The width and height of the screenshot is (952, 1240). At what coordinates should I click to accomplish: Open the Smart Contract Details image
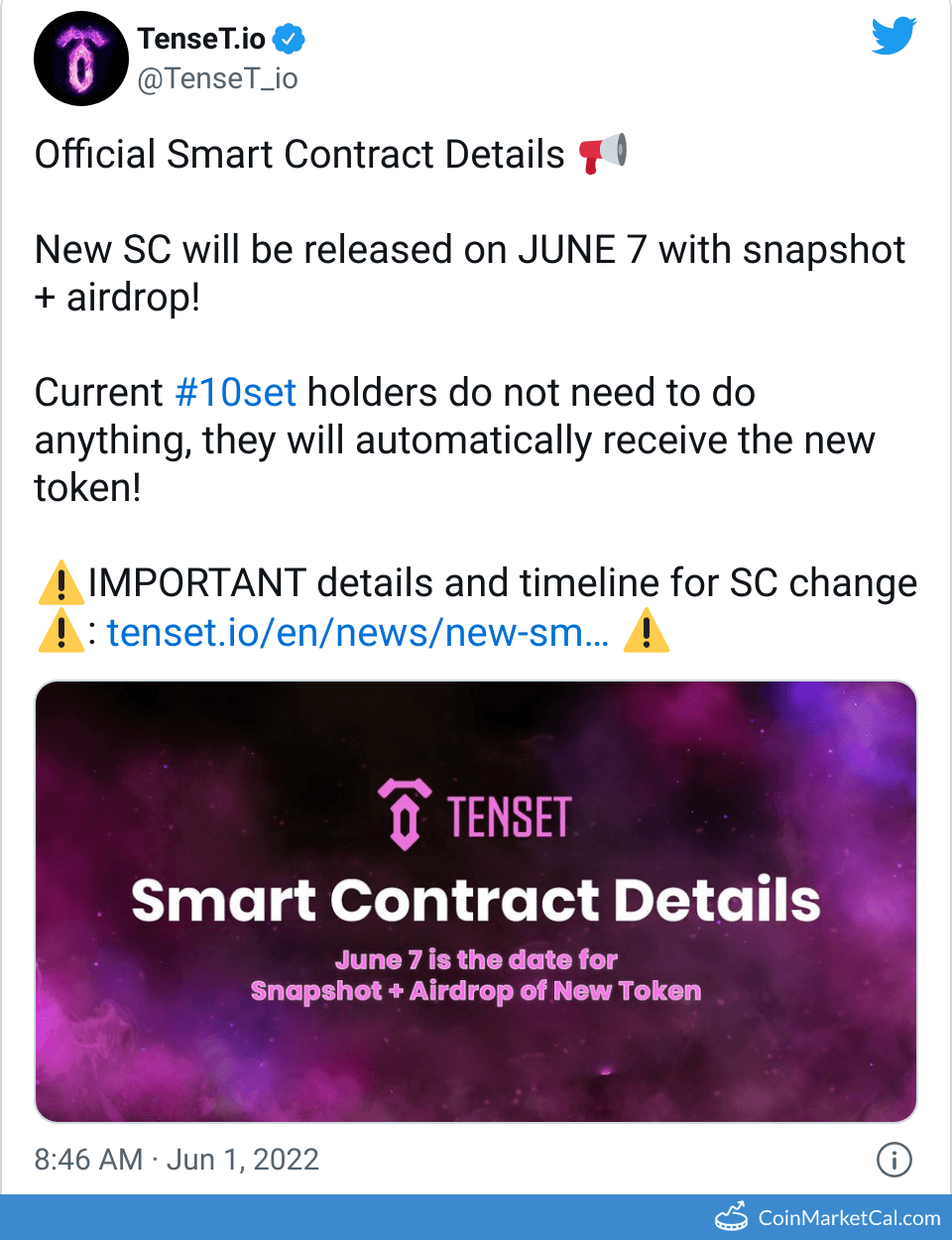tap(476, 901)
